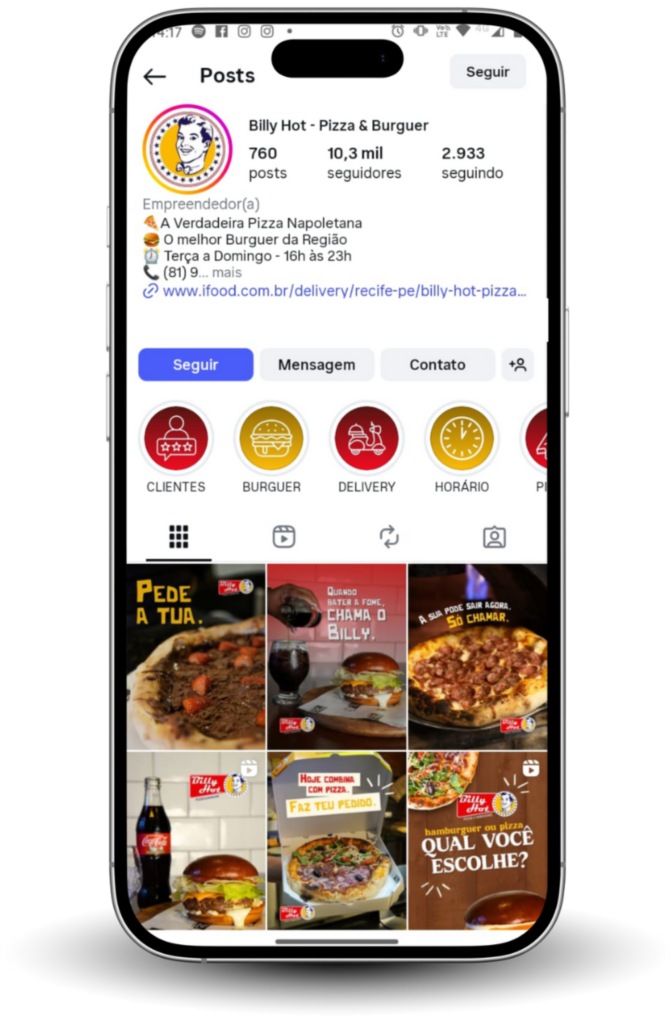Check the HORÁRIO highlight

461,439
